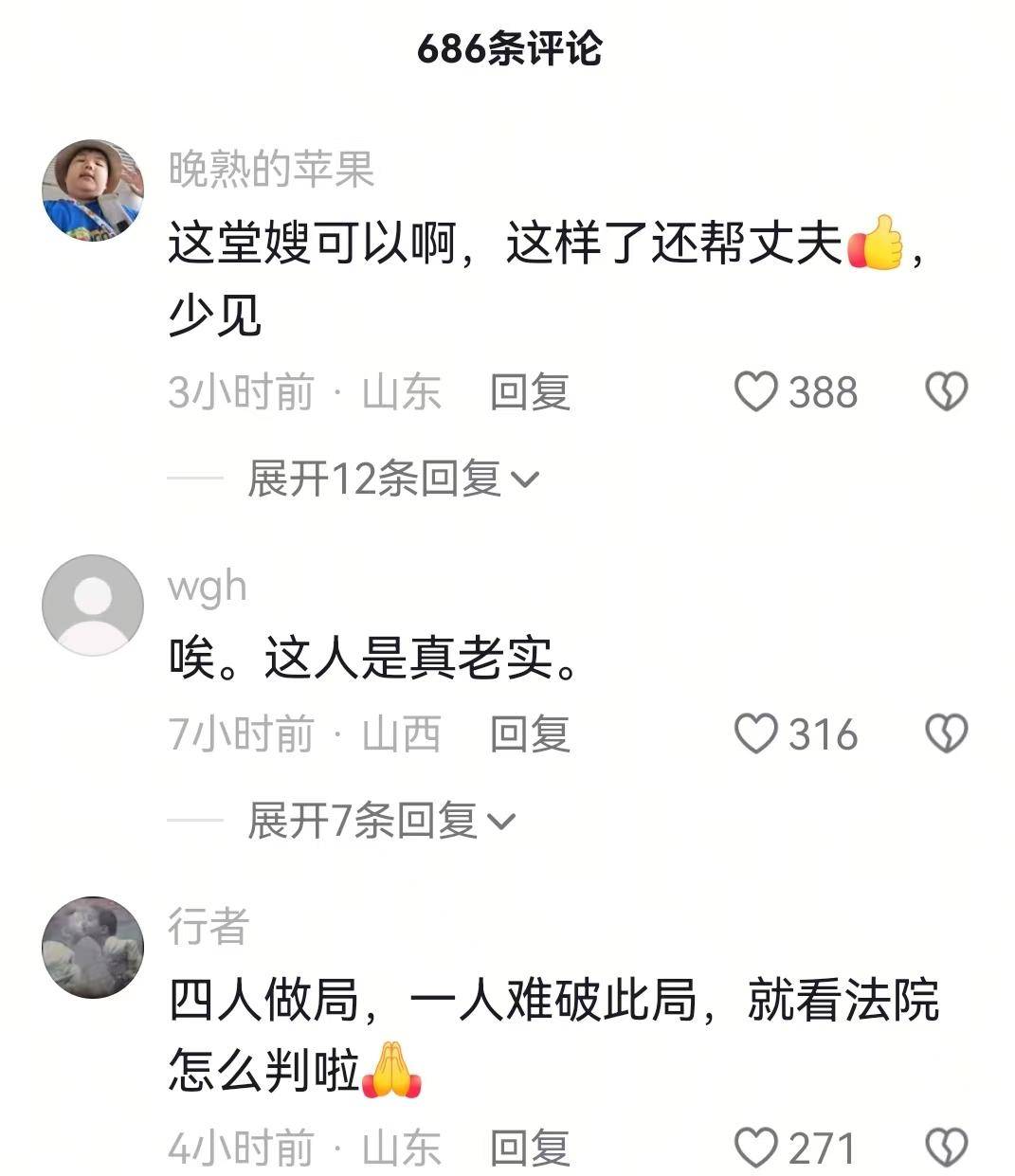The width and height of the screenshot is (1015, 1176).
Task: Open 行者's profile avatar
Action: point(93,947)
